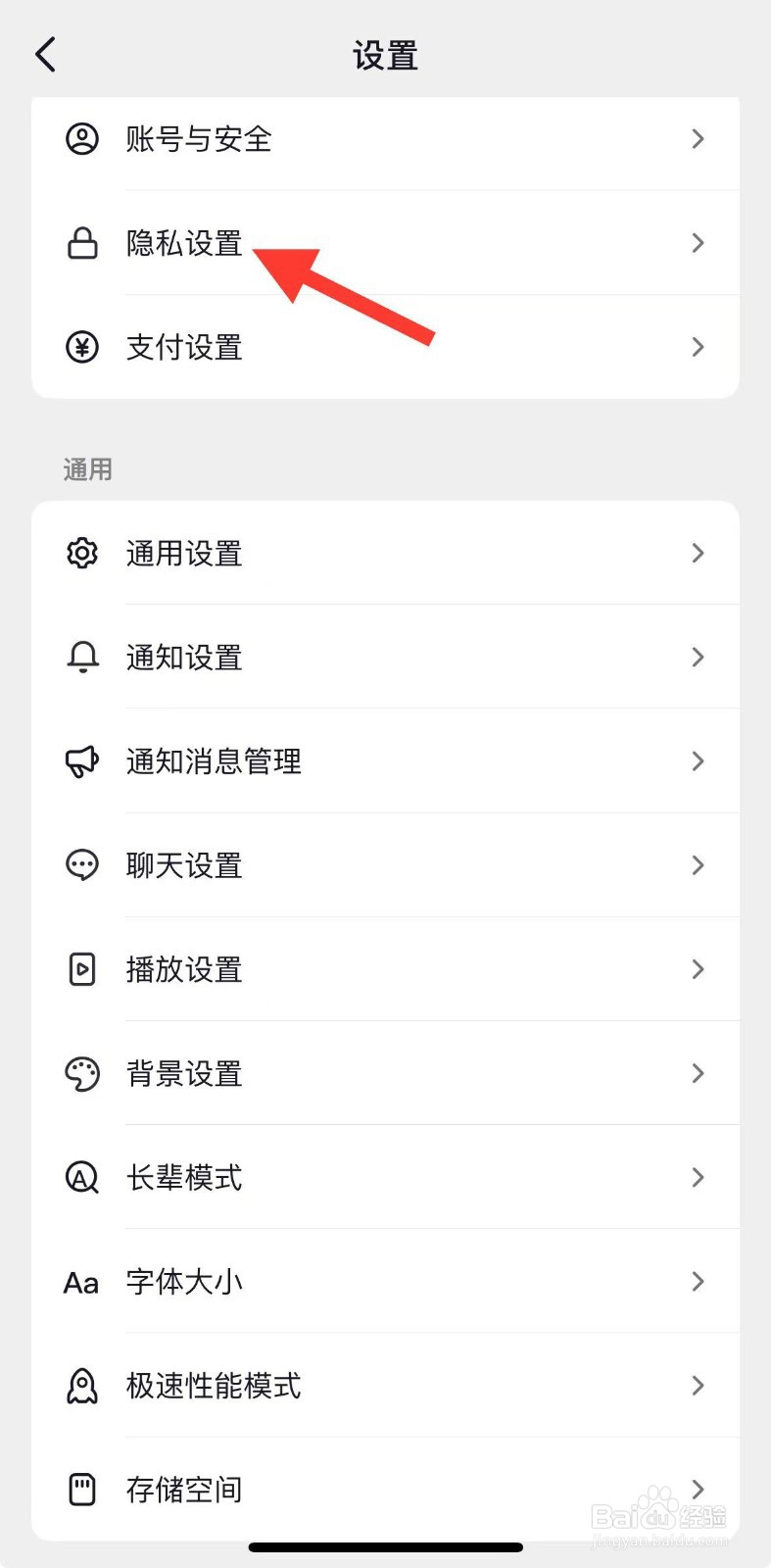Viewport: 771px width, 1568px height.
Task: Click the bell icon for 通知设置
Action: click(81, 657)
